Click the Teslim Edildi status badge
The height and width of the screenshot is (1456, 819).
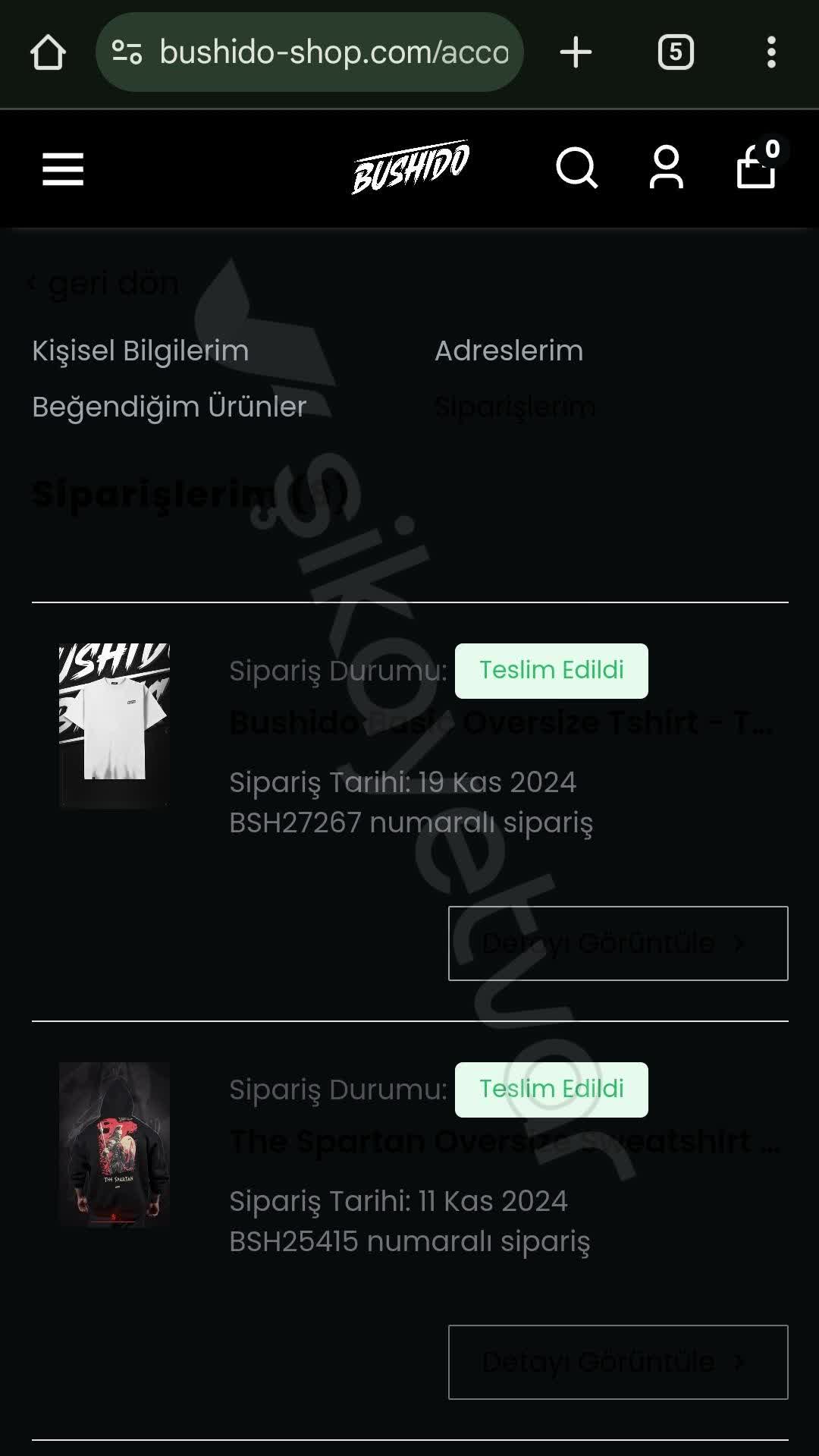[x=551, y=670]
